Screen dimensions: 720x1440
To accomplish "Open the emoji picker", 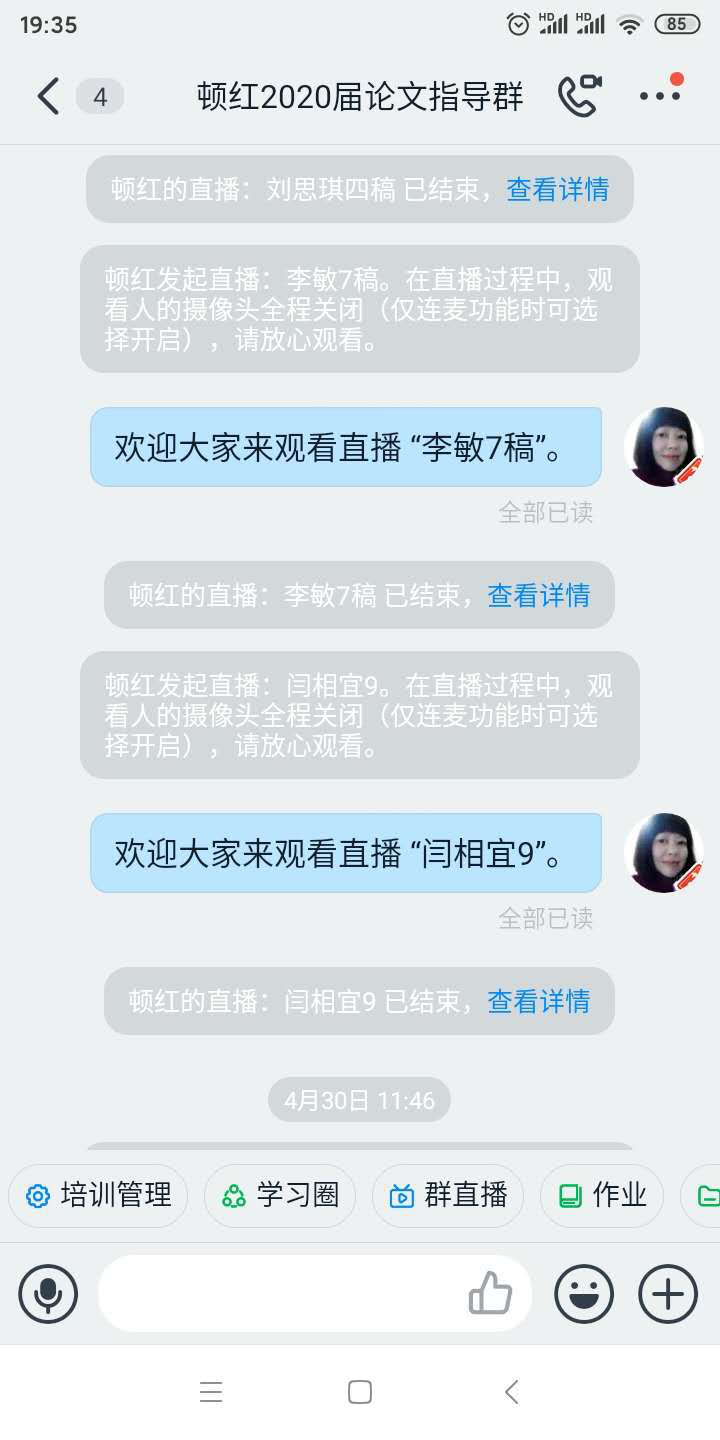I will pos(585,1294).
